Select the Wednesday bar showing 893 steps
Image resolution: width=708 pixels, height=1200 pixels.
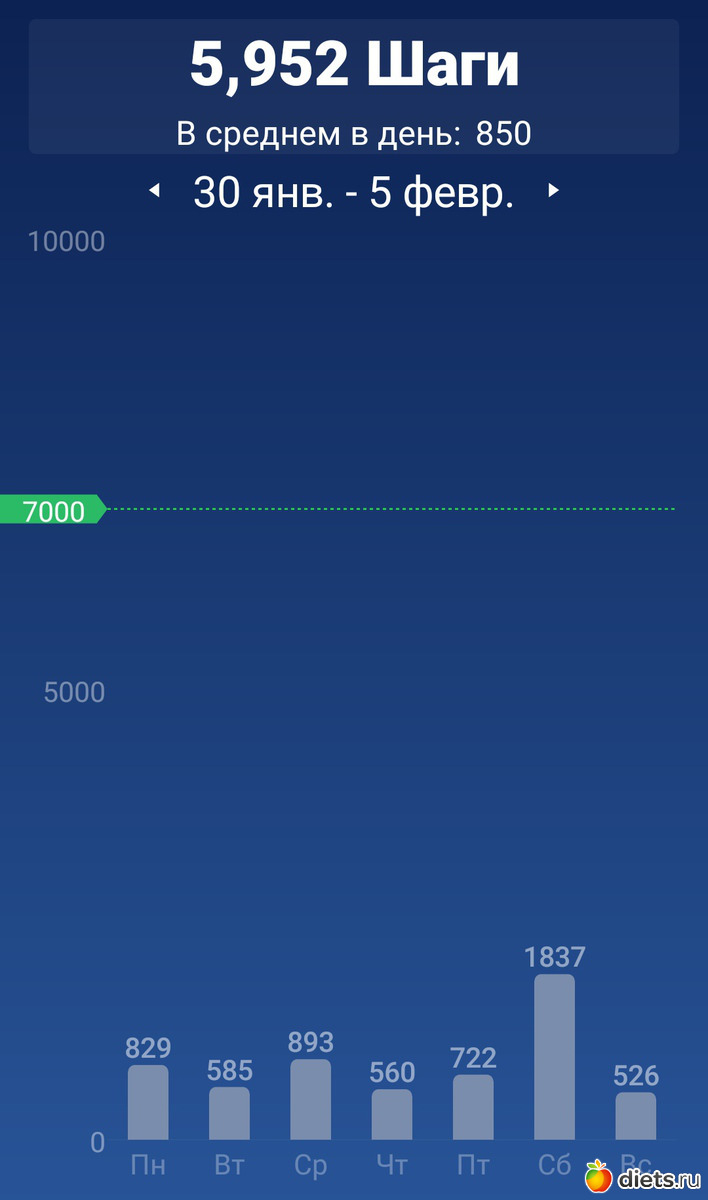tap(310, 1099)
